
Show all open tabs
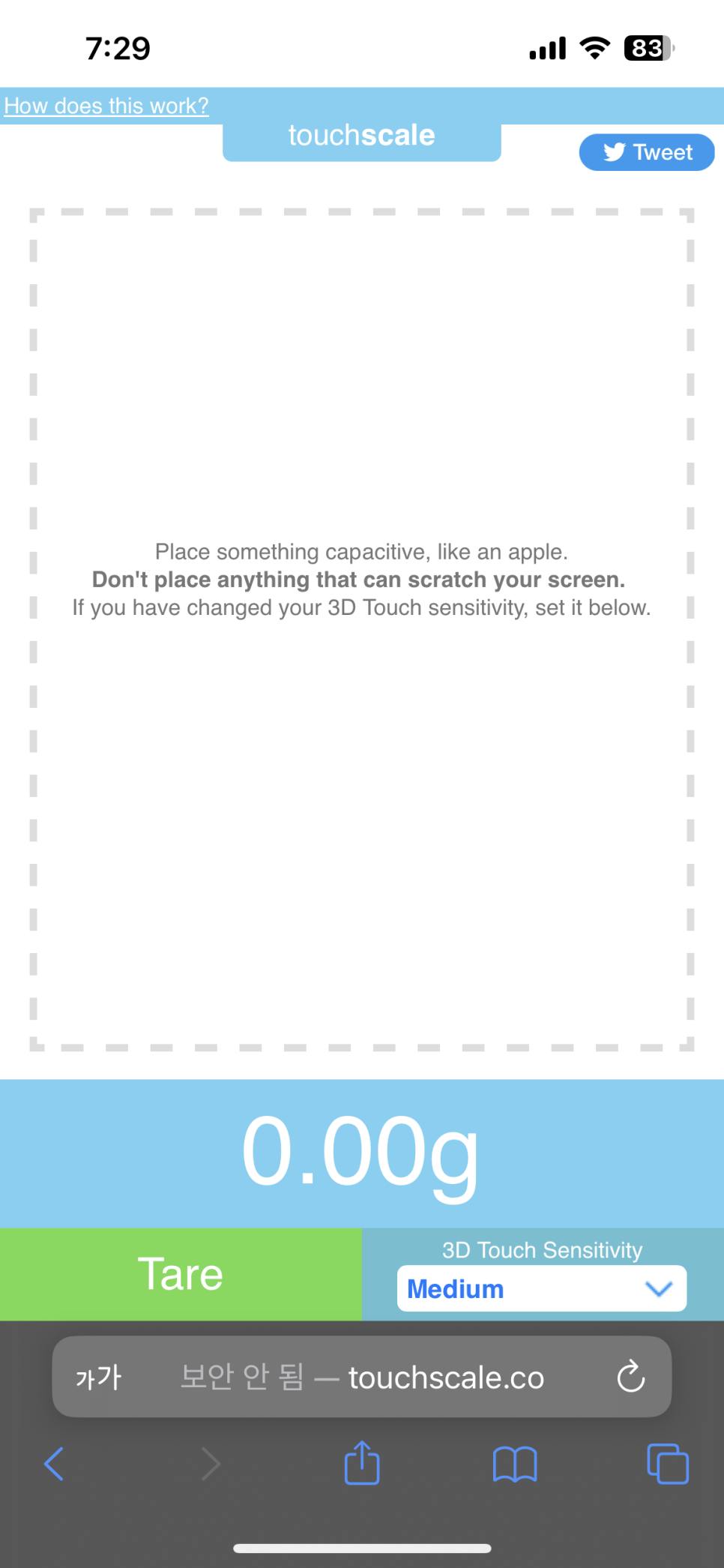(x=668, y=1463)
